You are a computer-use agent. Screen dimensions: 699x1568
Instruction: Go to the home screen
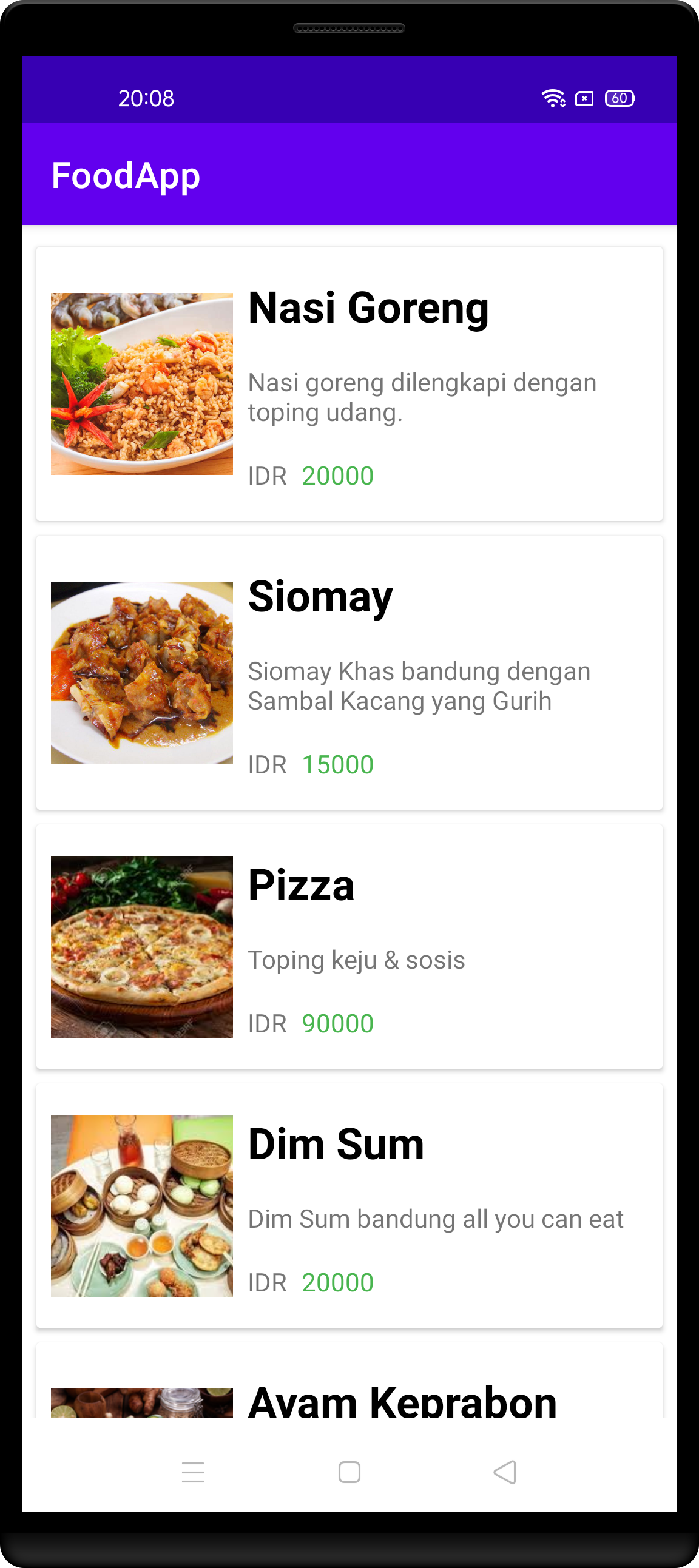(x=349, y=1472)
